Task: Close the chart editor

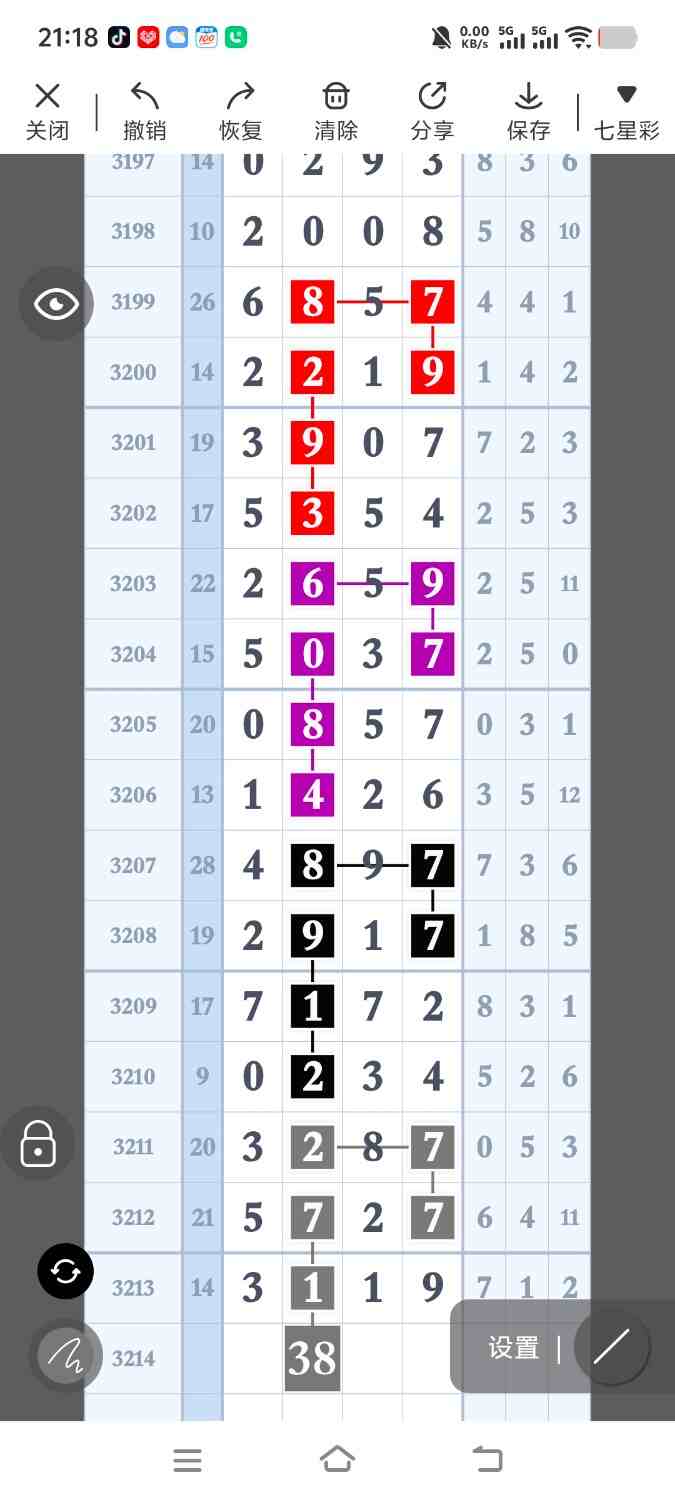Action: (x=47, y=111)
